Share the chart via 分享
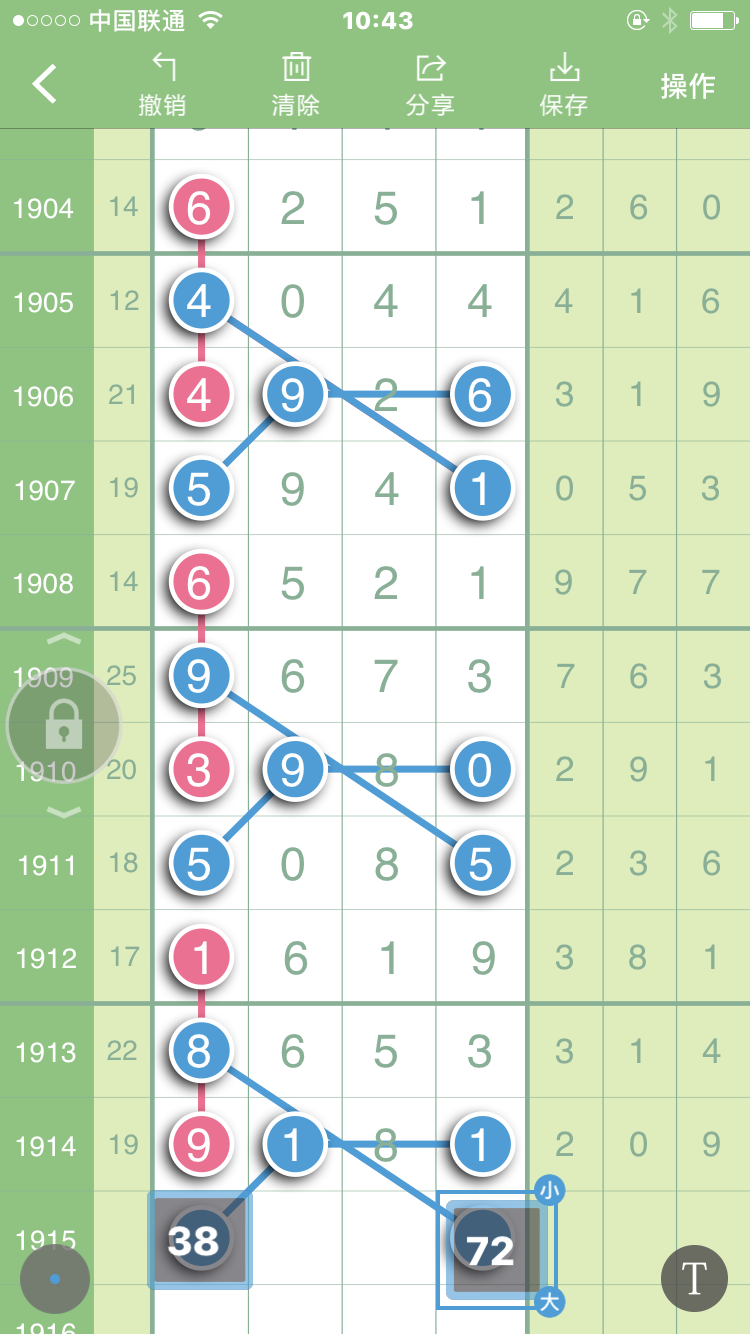750x1334 pixels. [430, 85]
